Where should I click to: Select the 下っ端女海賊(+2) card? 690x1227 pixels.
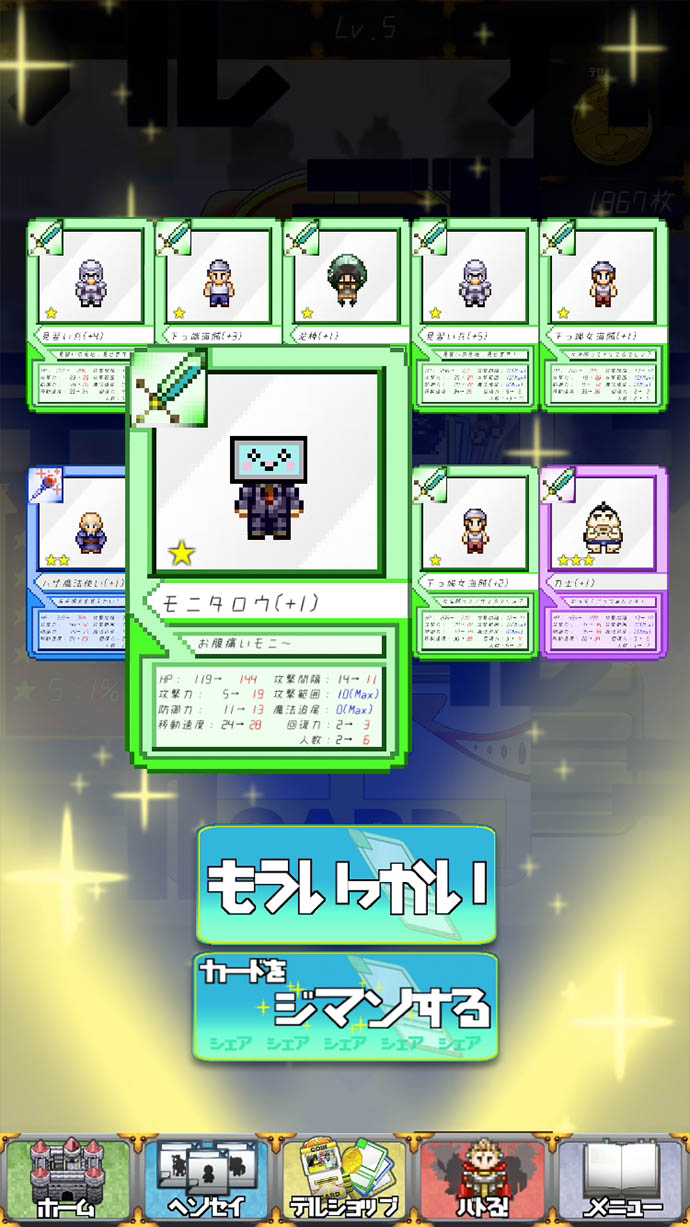tap(474, 560)
